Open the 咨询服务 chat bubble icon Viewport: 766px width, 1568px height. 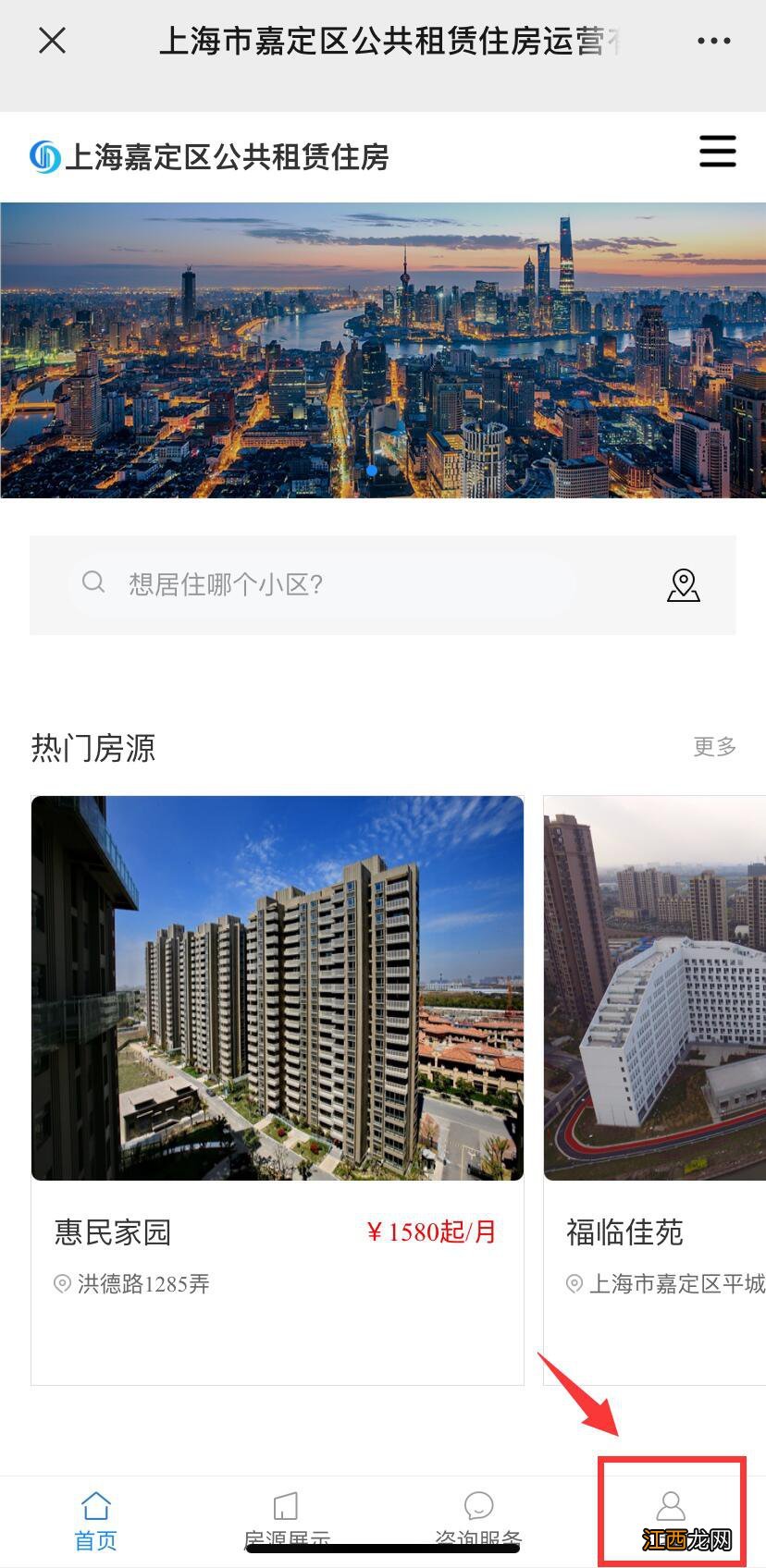click(477, 1500)
